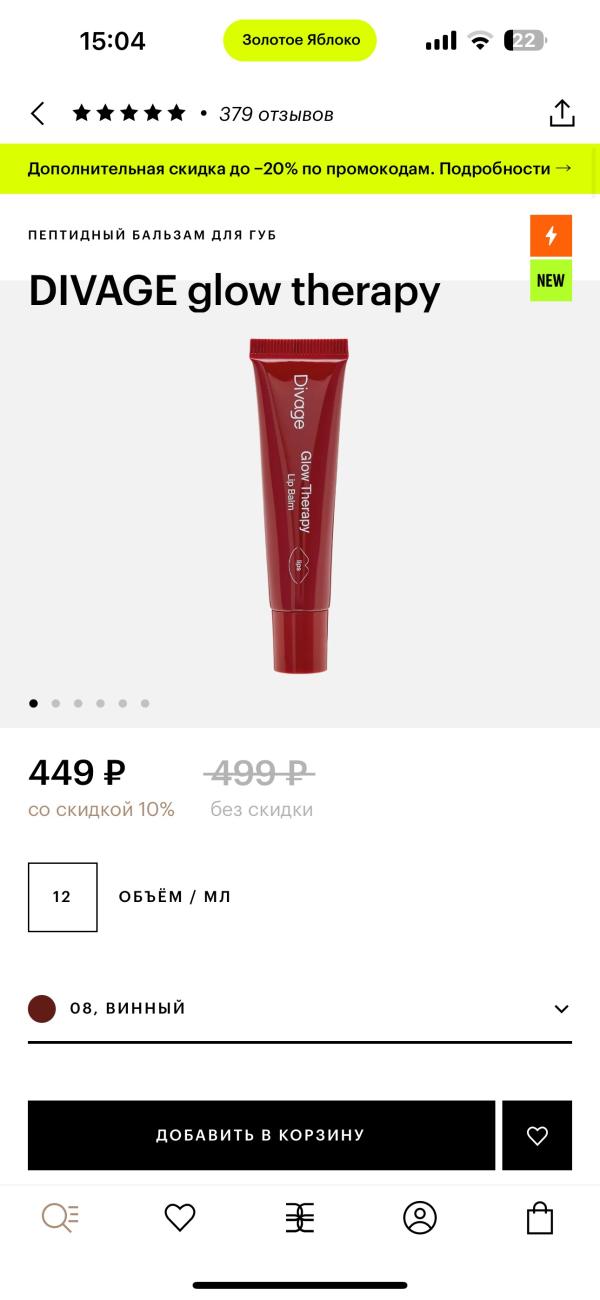Tap the Divage lip balm product image

coord(299,505)
